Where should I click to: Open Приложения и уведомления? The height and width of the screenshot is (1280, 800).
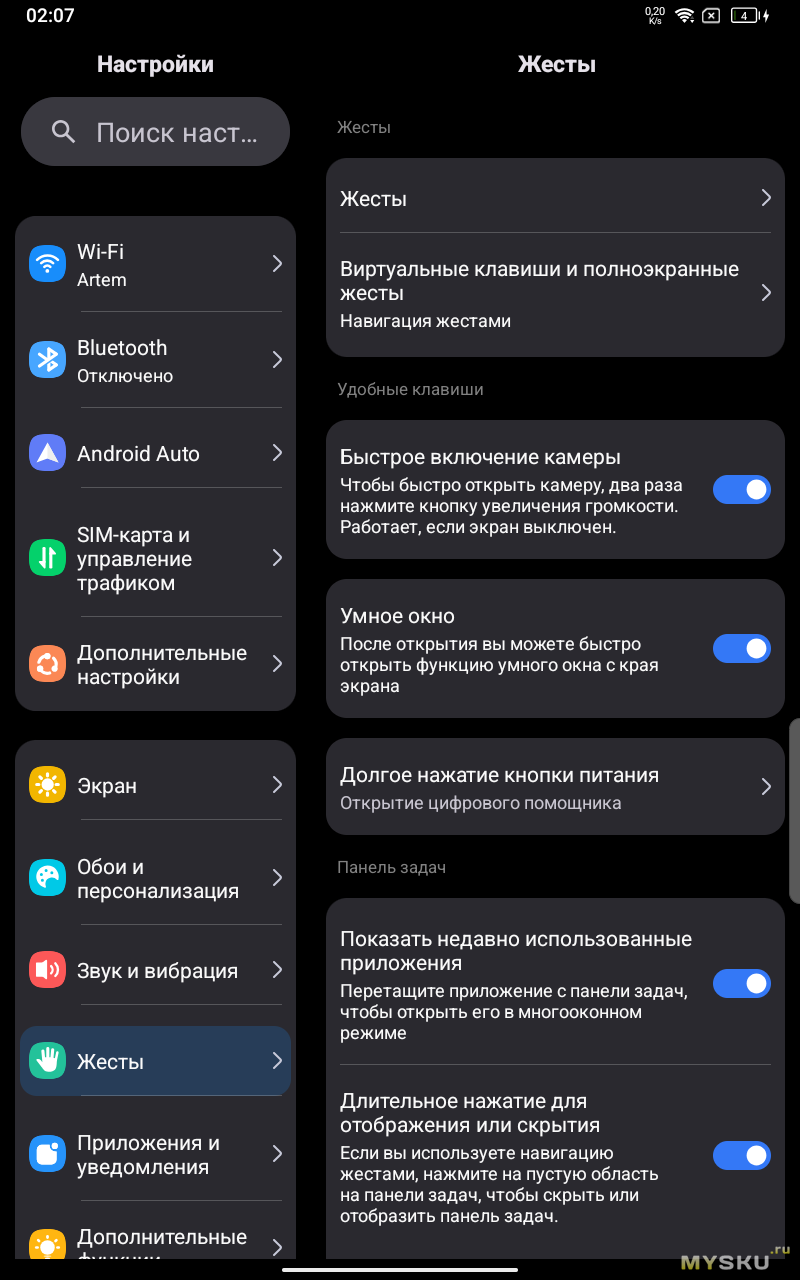tap(155, 1154)
